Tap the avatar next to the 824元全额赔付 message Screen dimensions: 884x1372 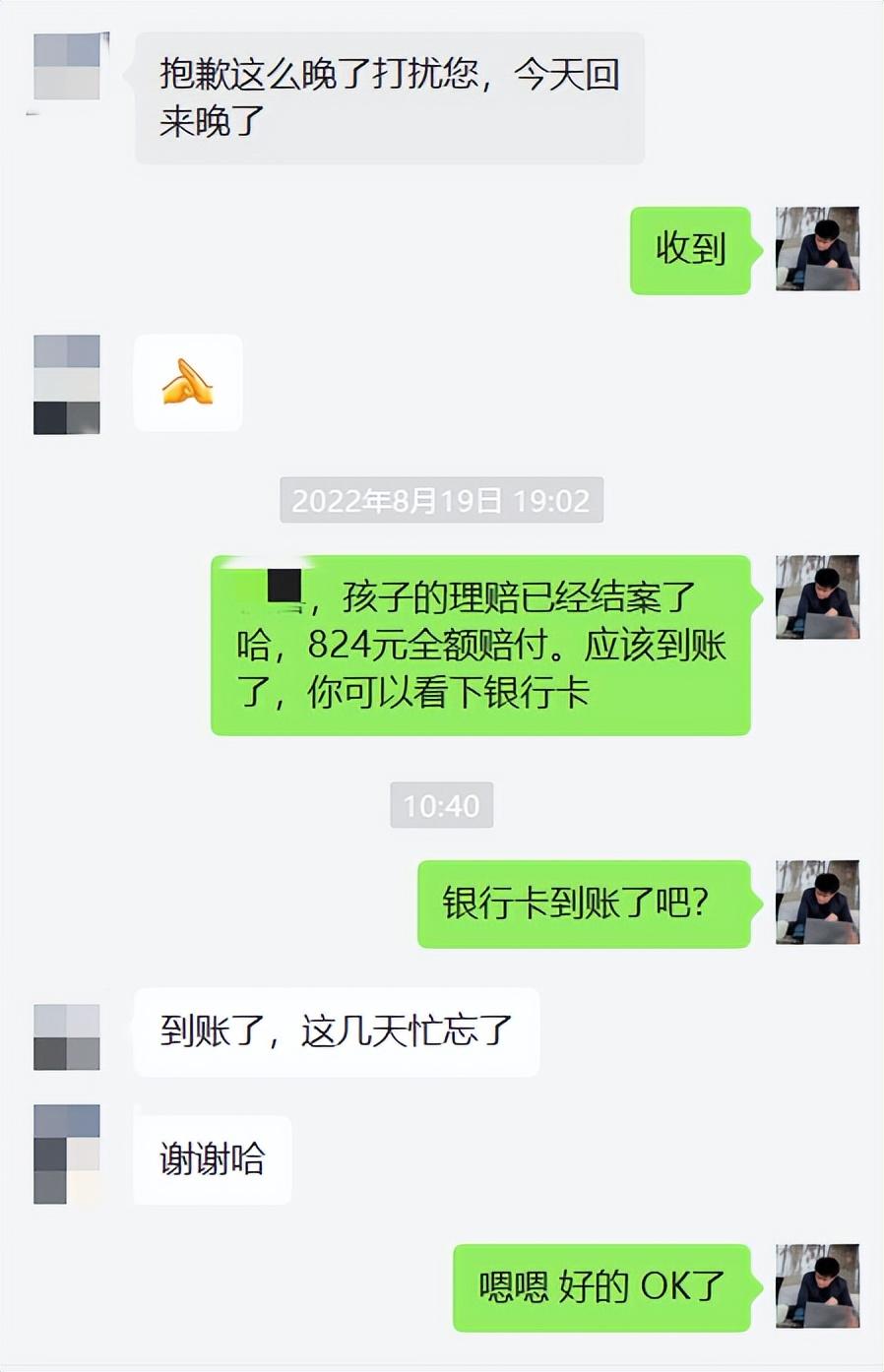click(817, 597)
